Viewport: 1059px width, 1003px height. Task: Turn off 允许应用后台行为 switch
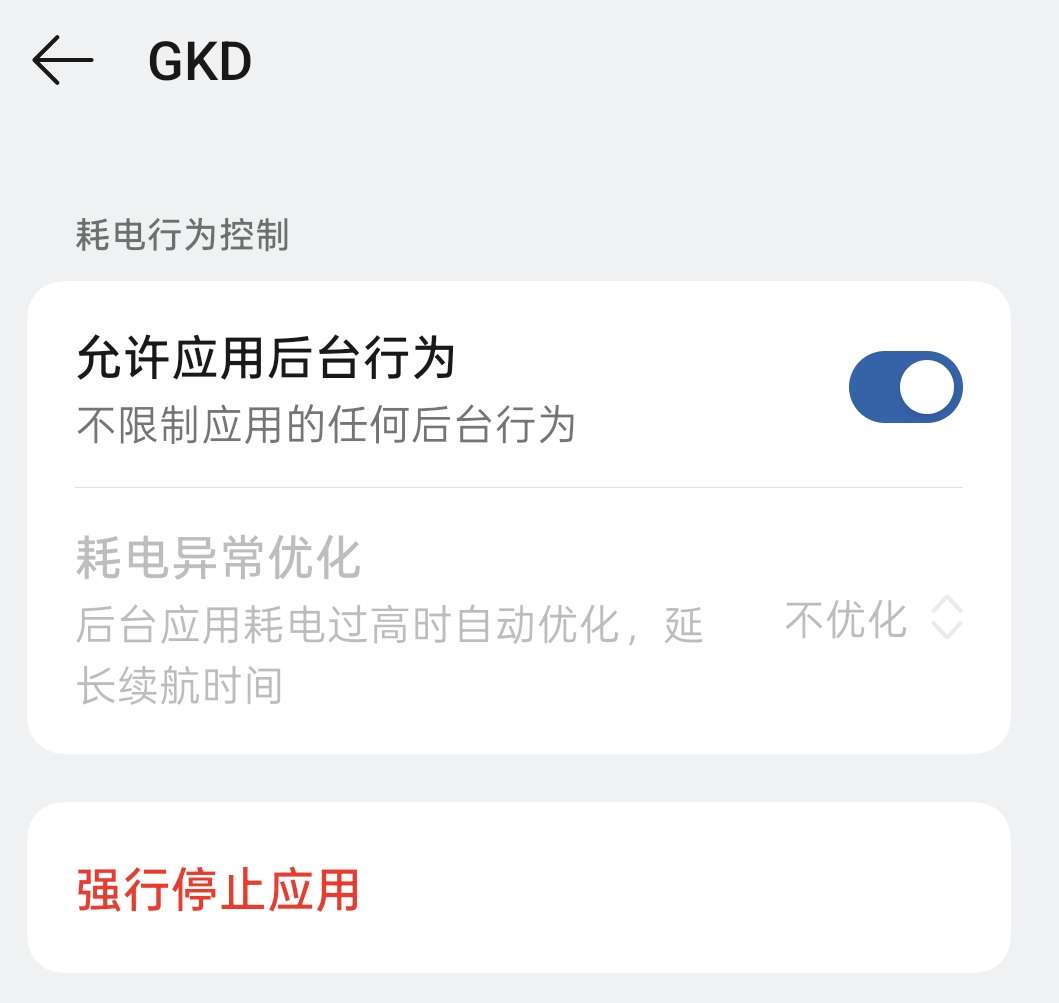coord(905,387)
